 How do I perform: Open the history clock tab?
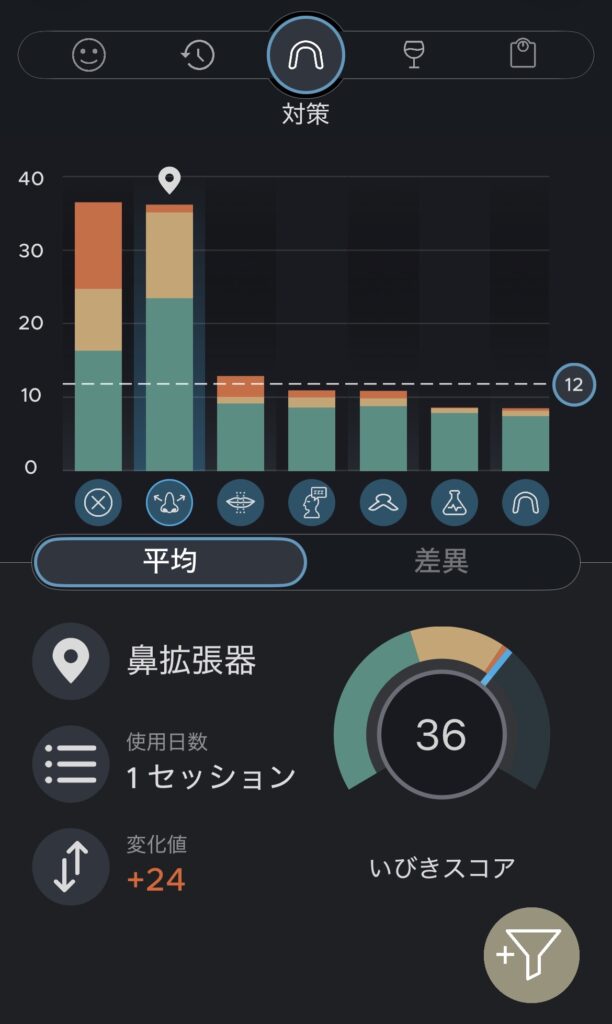(197, 55)
